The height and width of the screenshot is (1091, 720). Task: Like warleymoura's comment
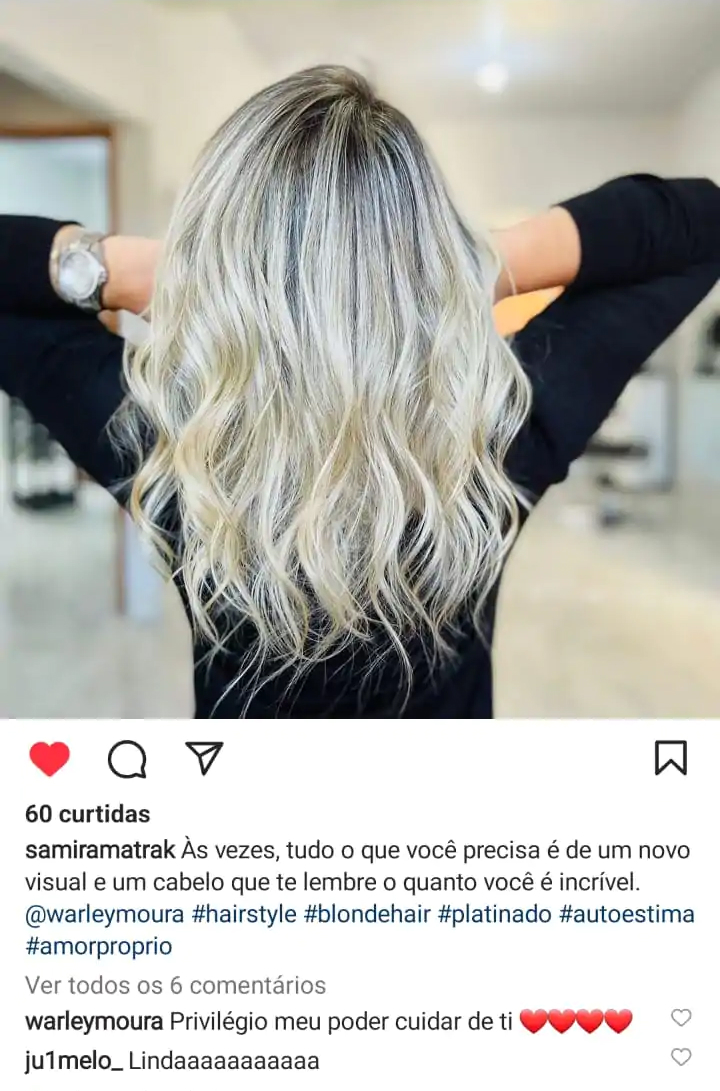[x=681, y=1018]
